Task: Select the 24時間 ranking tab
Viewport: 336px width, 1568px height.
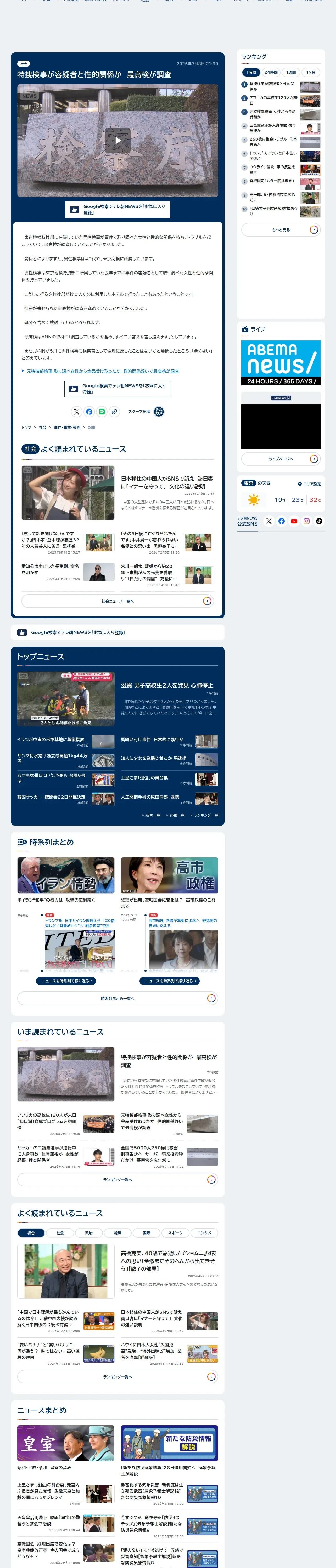Action: [271, 72]
